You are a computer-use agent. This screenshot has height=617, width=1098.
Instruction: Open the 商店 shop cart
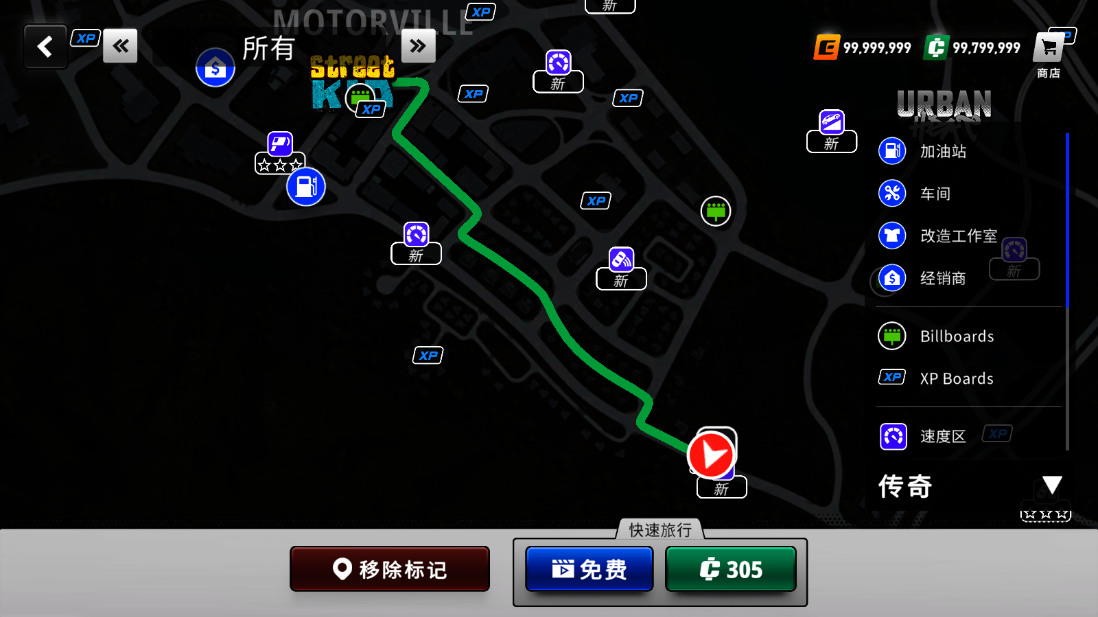(1048, 53)
